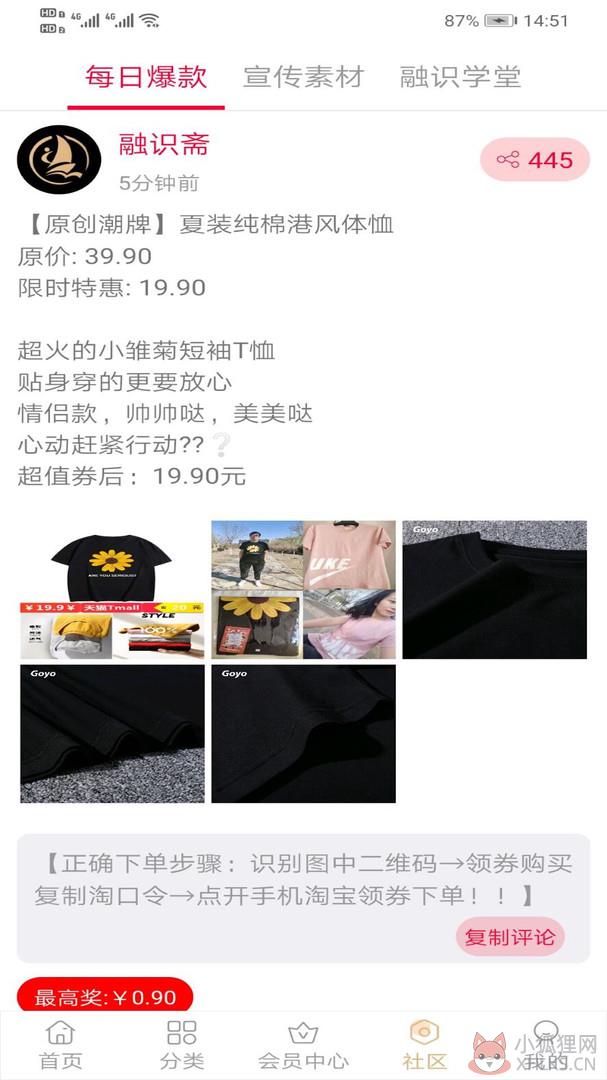Share the post via the 445 share button
The image size is (607, 1080).
[535, 160]
